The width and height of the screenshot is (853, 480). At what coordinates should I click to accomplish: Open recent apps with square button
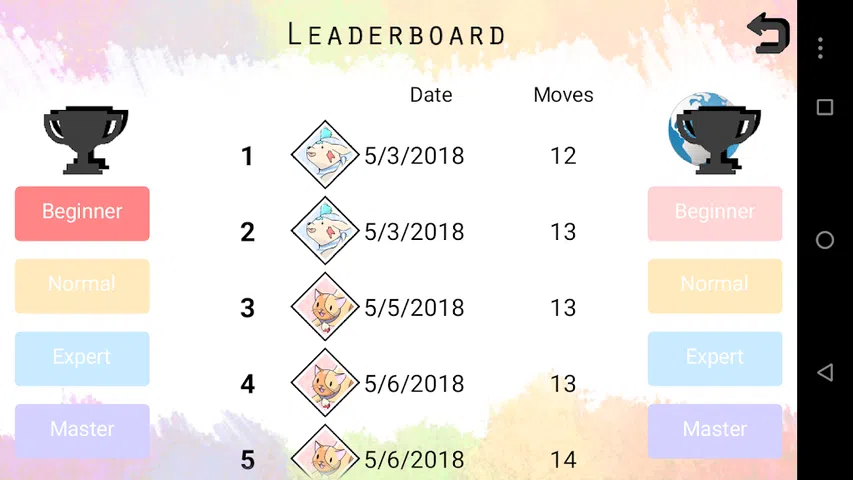[825, 107]
